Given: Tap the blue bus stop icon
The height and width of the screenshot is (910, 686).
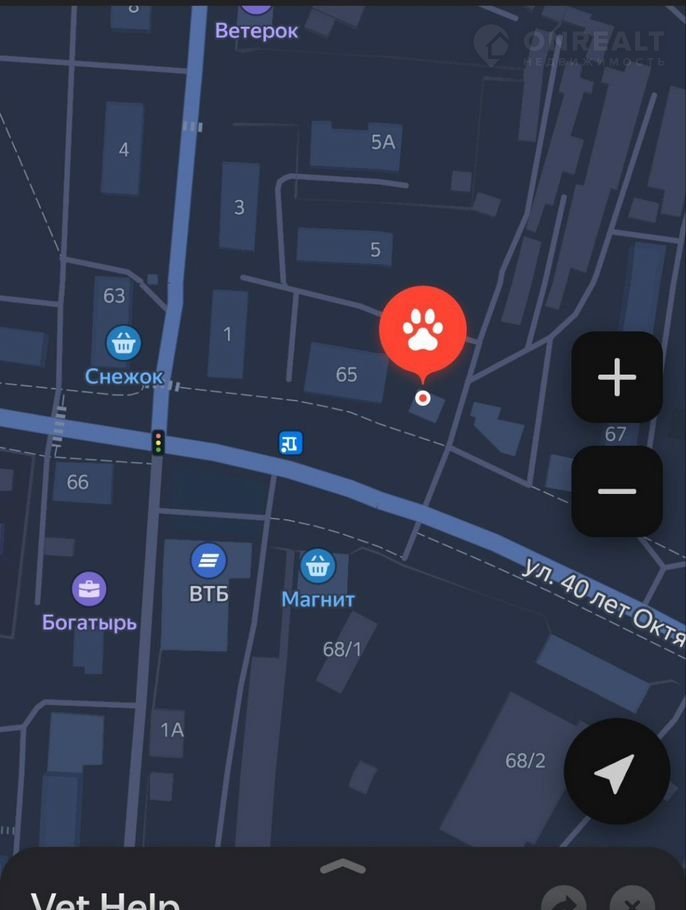Looking at the screenshot, I should pyautogui.click(x=290, y=443).
